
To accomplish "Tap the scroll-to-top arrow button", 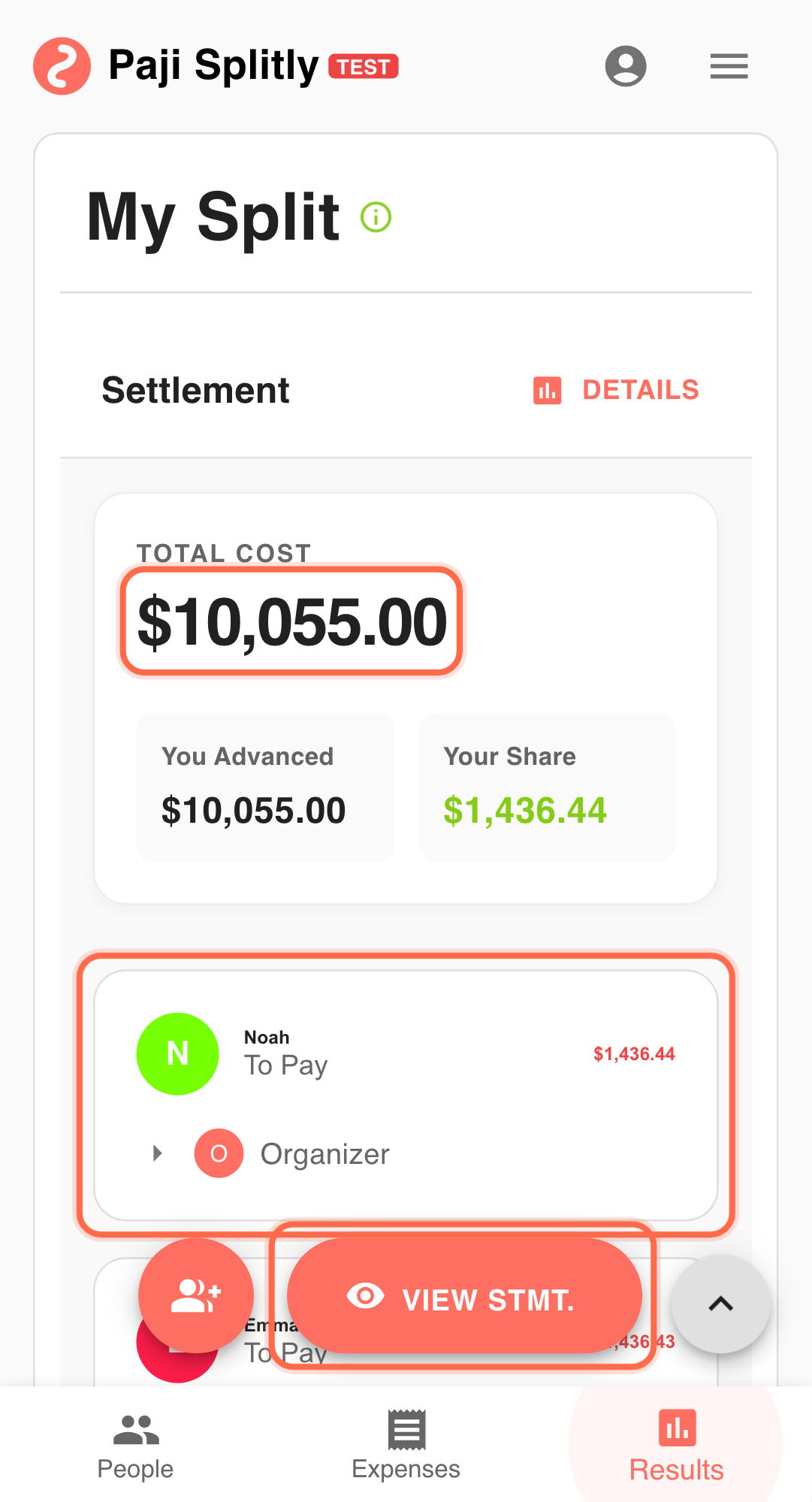I will 720,1304.
